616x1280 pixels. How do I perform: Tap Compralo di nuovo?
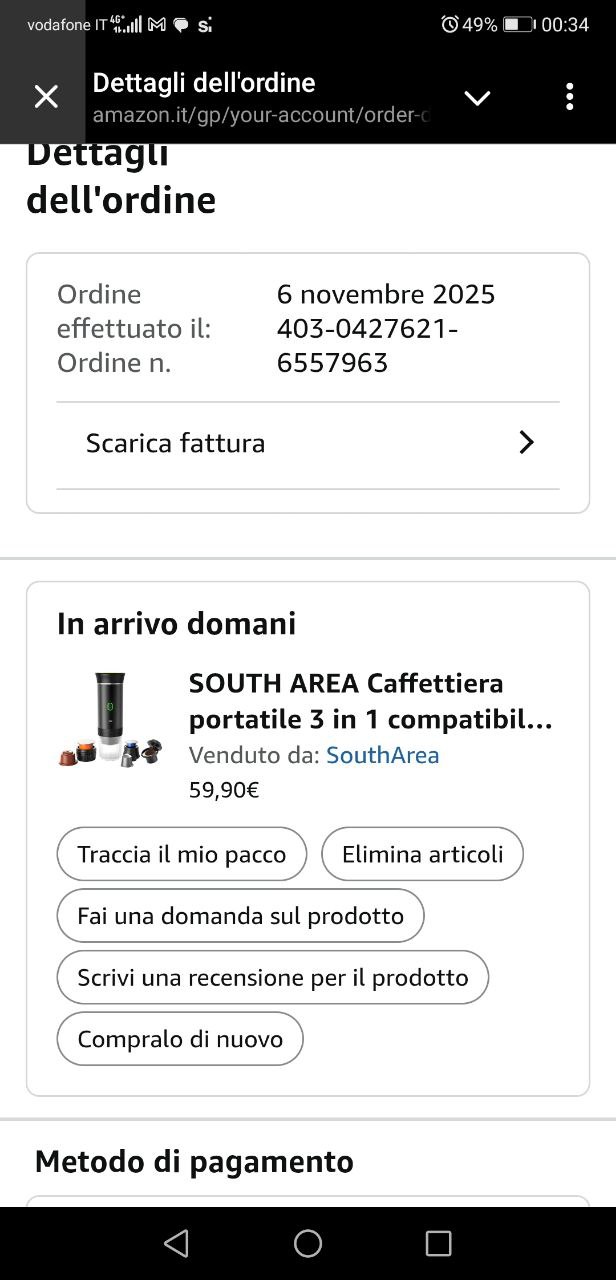point(180,1039)
